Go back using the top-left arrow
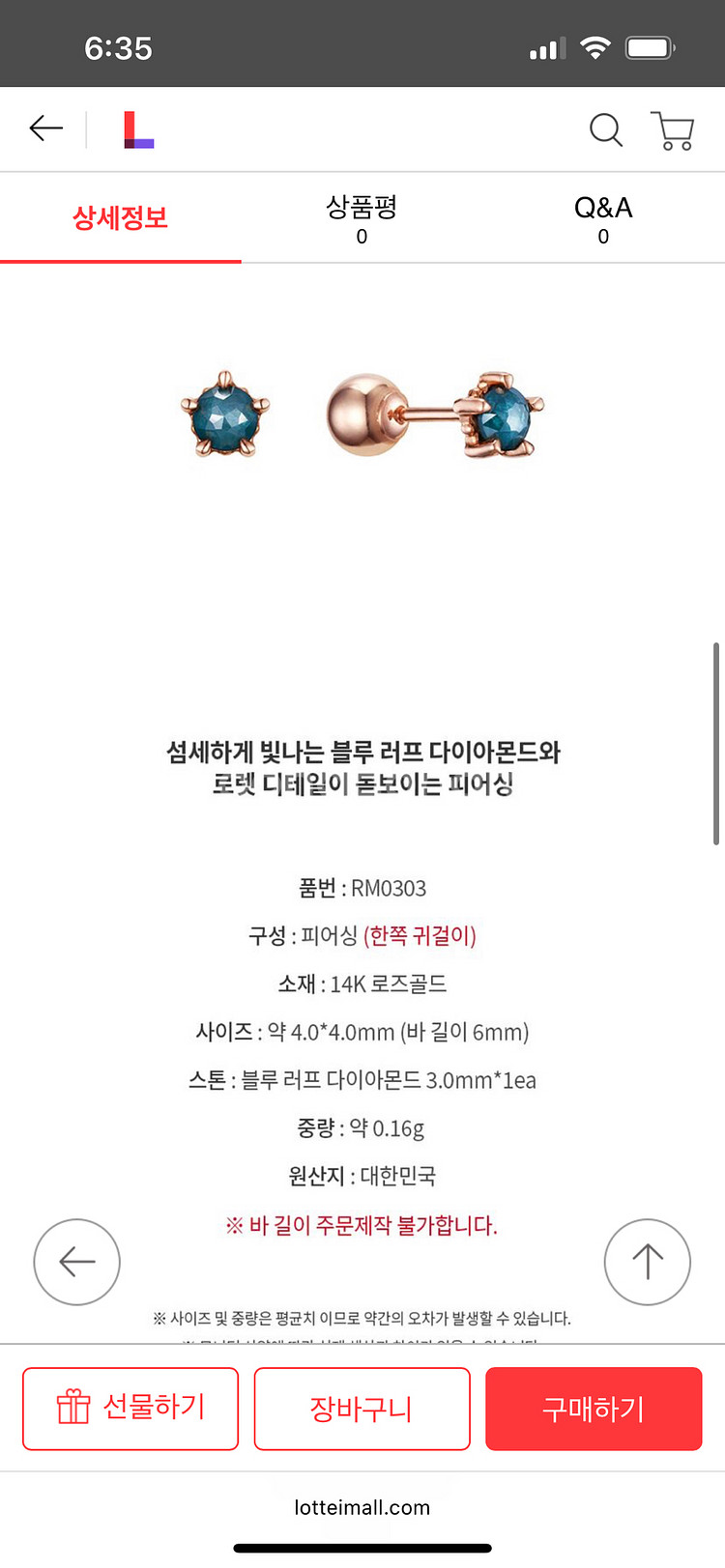The image size is (725, 1568). (45, 128)
